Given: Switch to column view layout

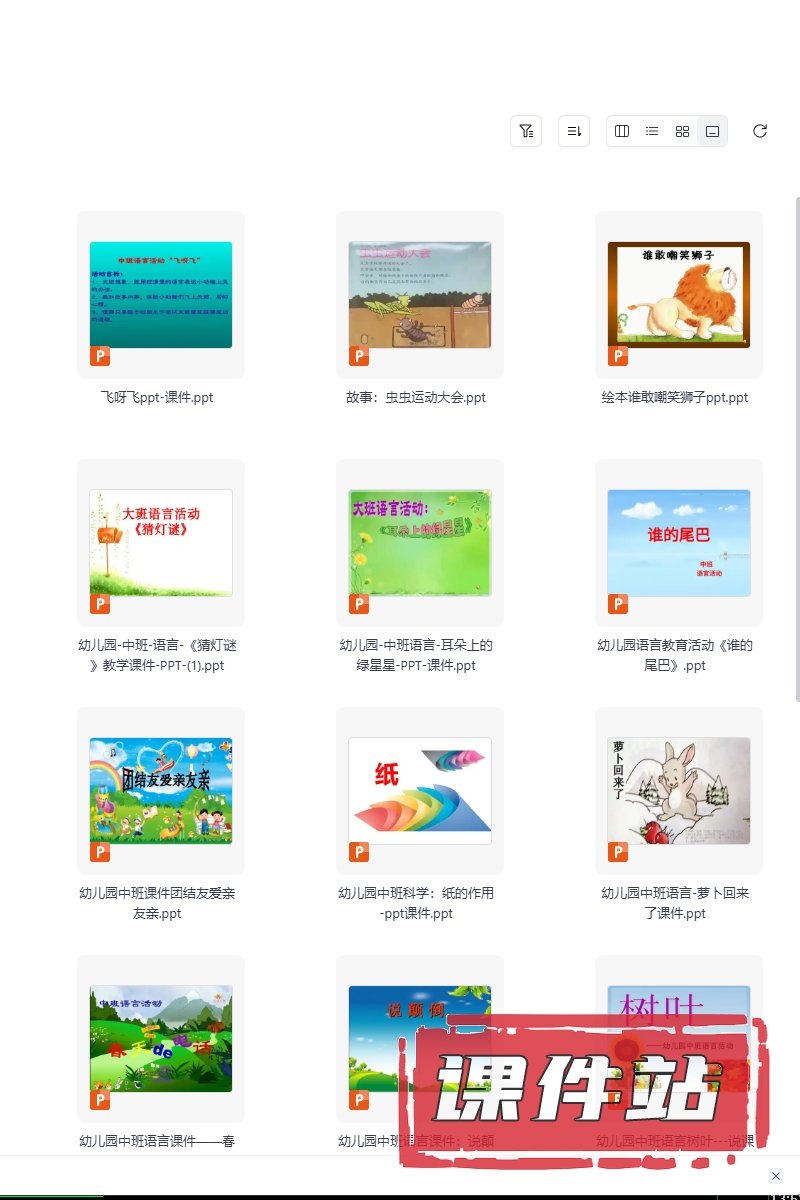Looking at the screenshot, I should 622,131.
